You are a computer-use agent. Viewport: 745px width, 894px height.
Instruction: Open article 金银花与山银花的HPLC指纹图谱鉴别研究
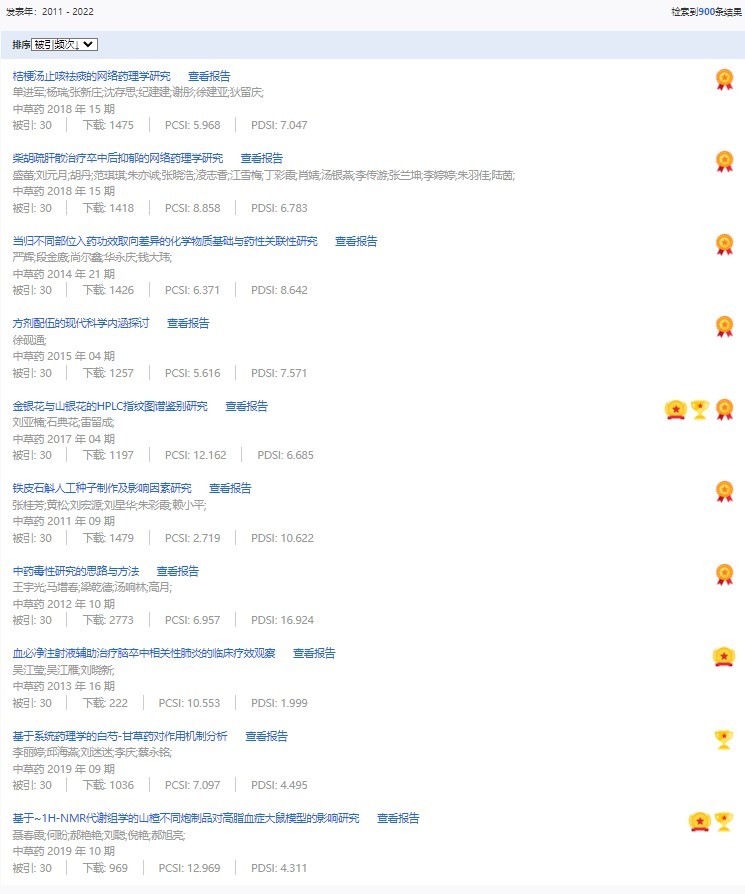[x=110, y=406]
